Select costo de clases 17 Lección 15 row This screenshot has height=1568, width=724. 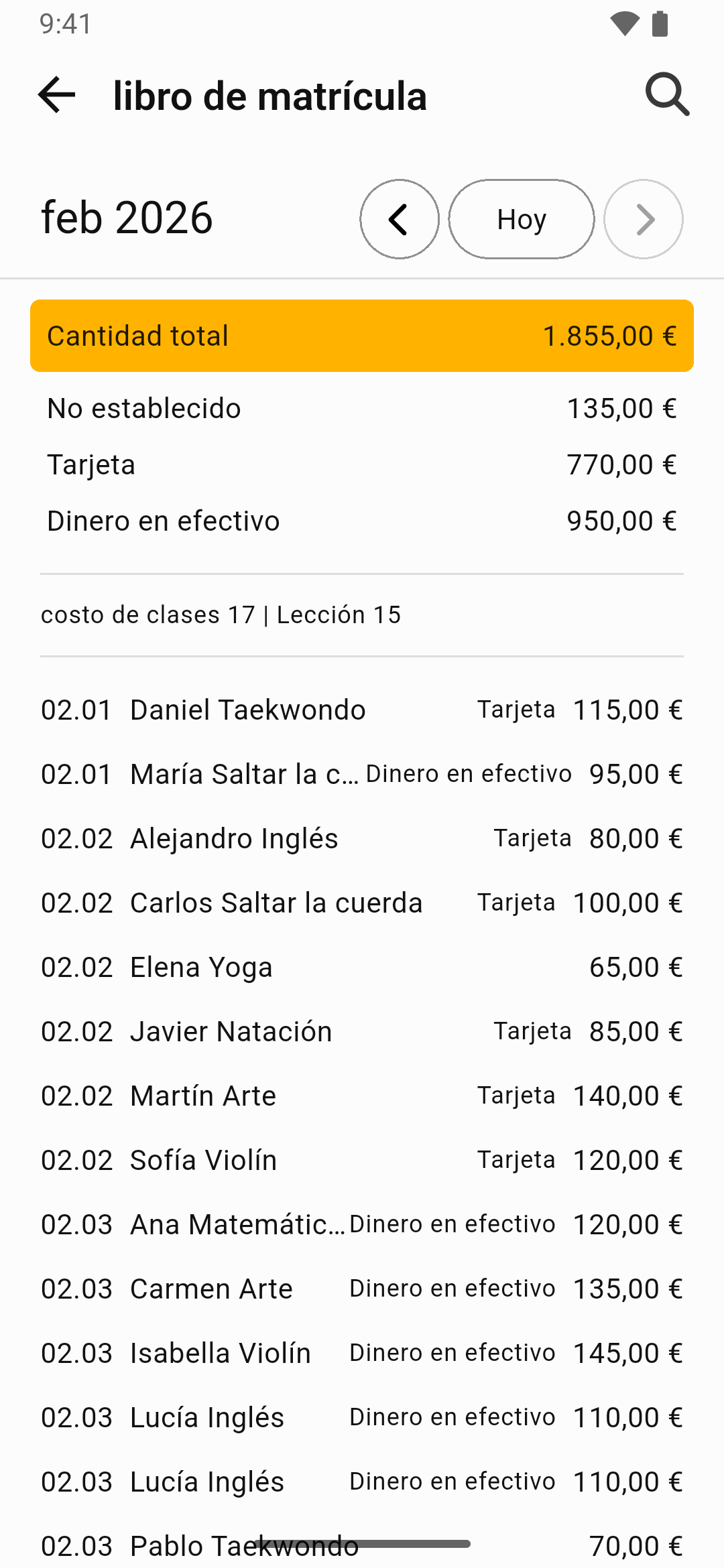221,614
